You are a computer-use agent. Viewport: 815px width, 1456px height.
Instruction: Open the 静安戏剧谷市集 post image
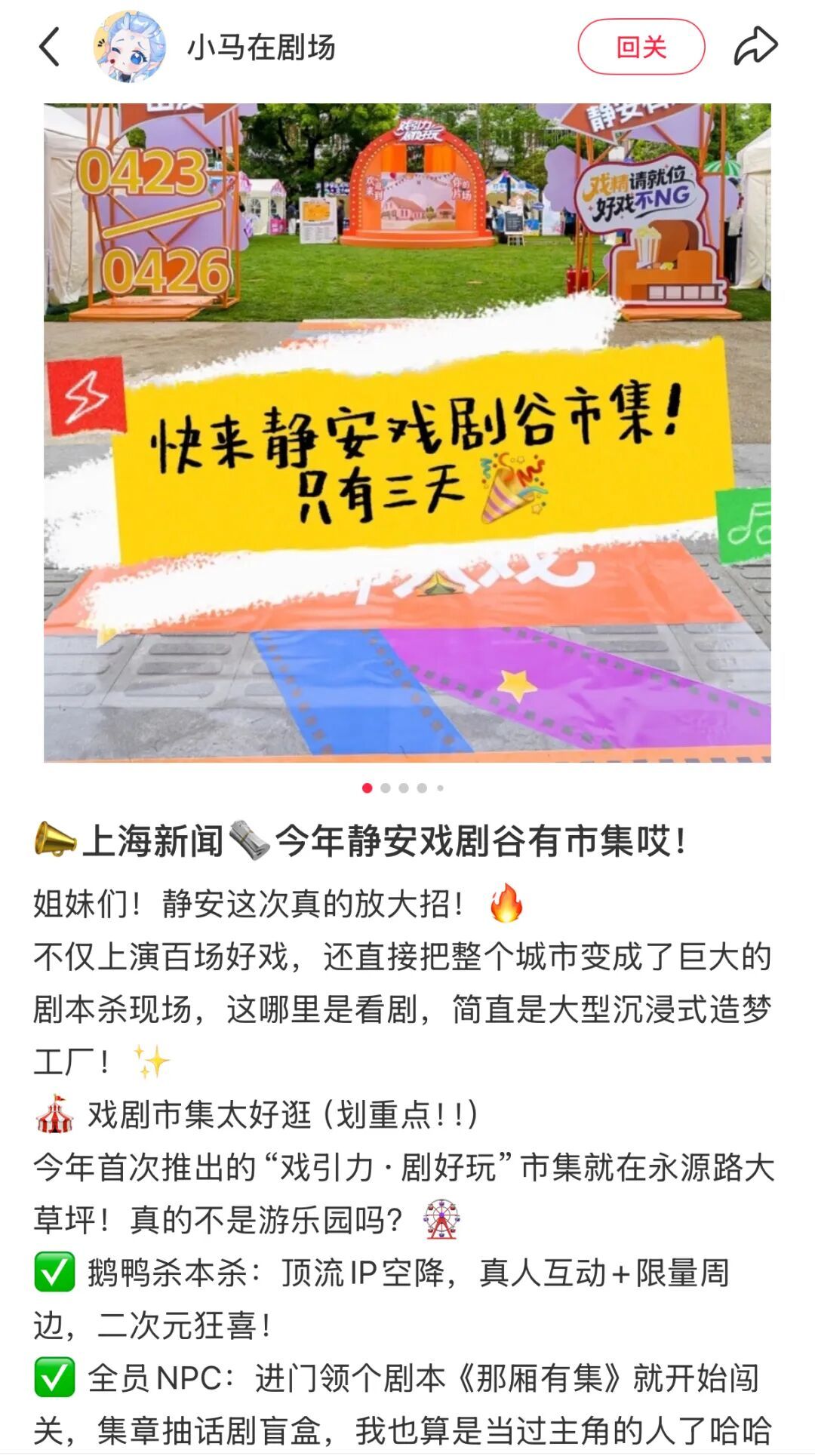(407, 432)
